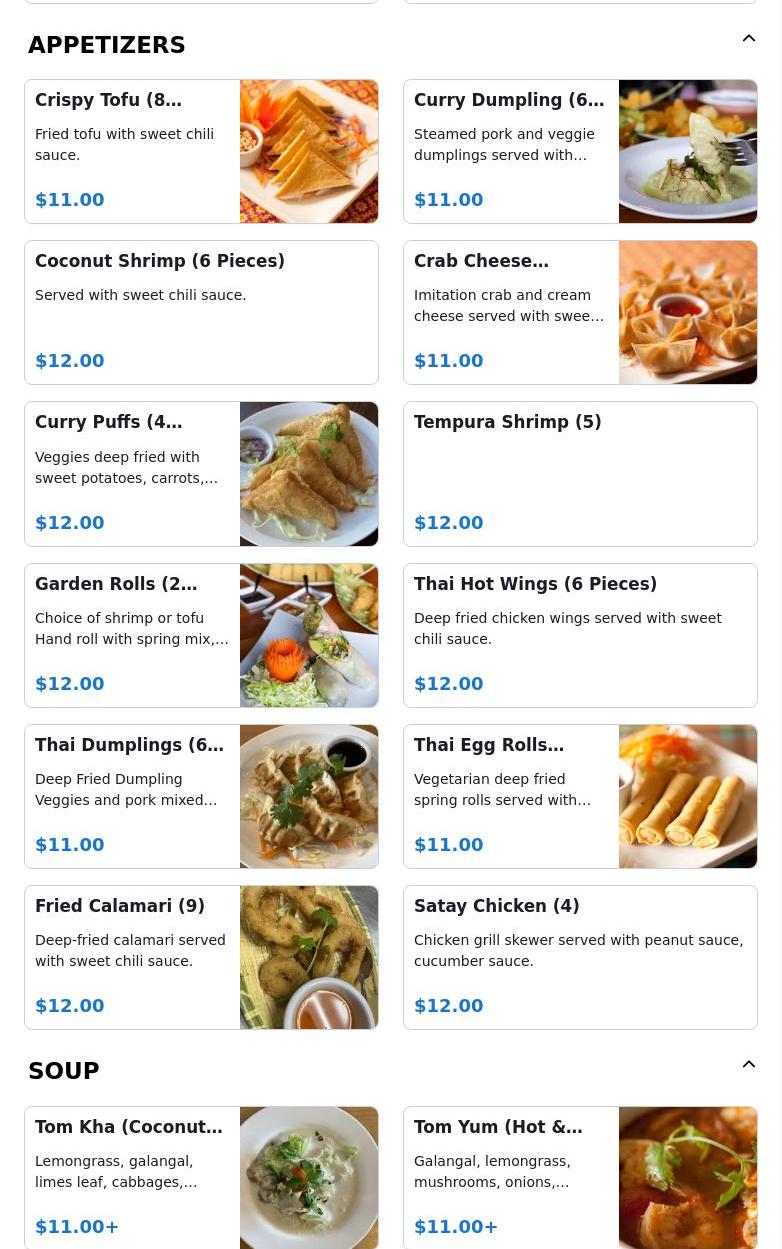Screen dimensions: 782x1249
Task: View the Thai Egg Rolls card
Action: (580, 796)
